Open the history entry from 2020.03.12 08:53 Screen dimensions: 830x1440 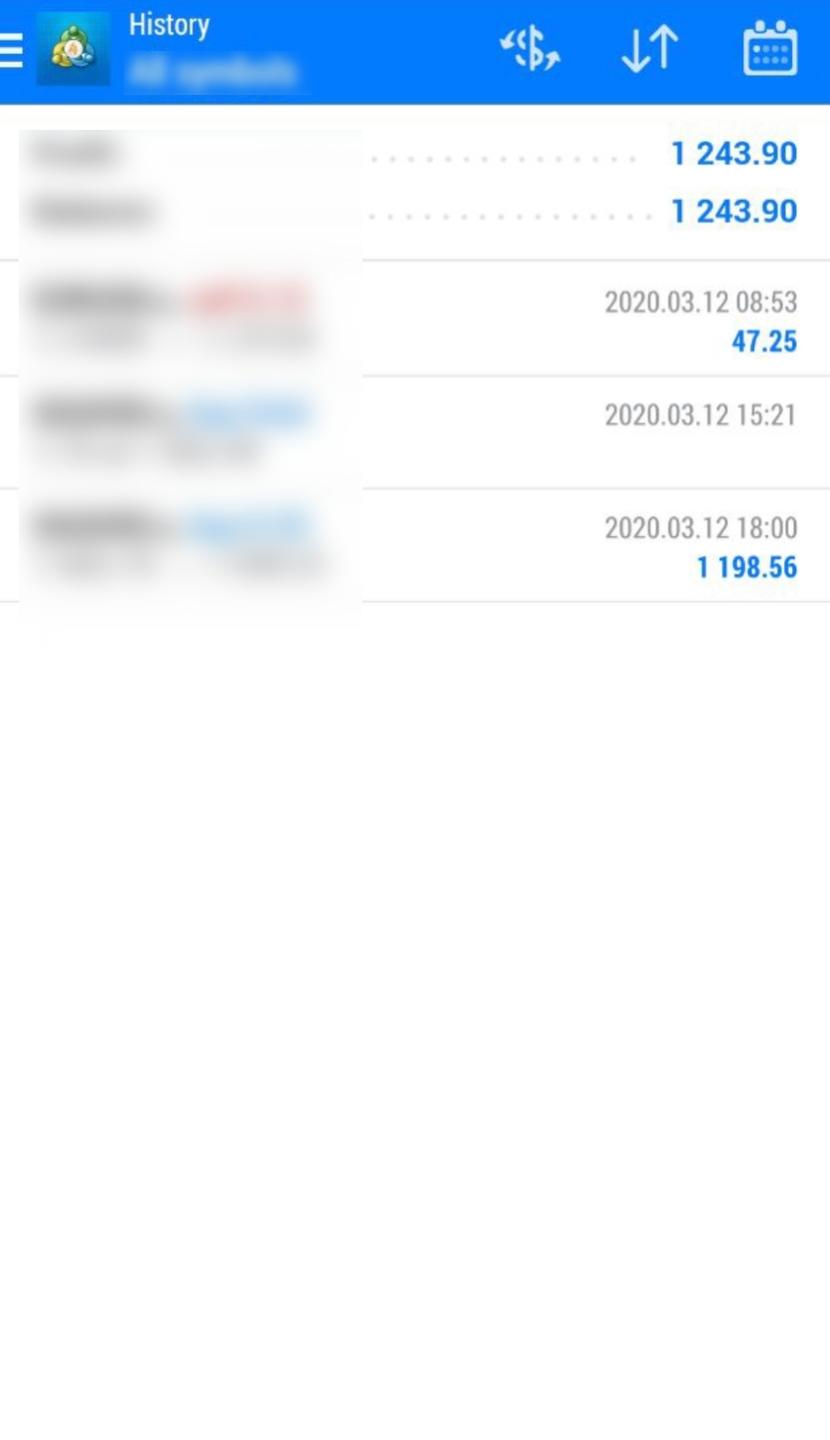coord(415,319)
